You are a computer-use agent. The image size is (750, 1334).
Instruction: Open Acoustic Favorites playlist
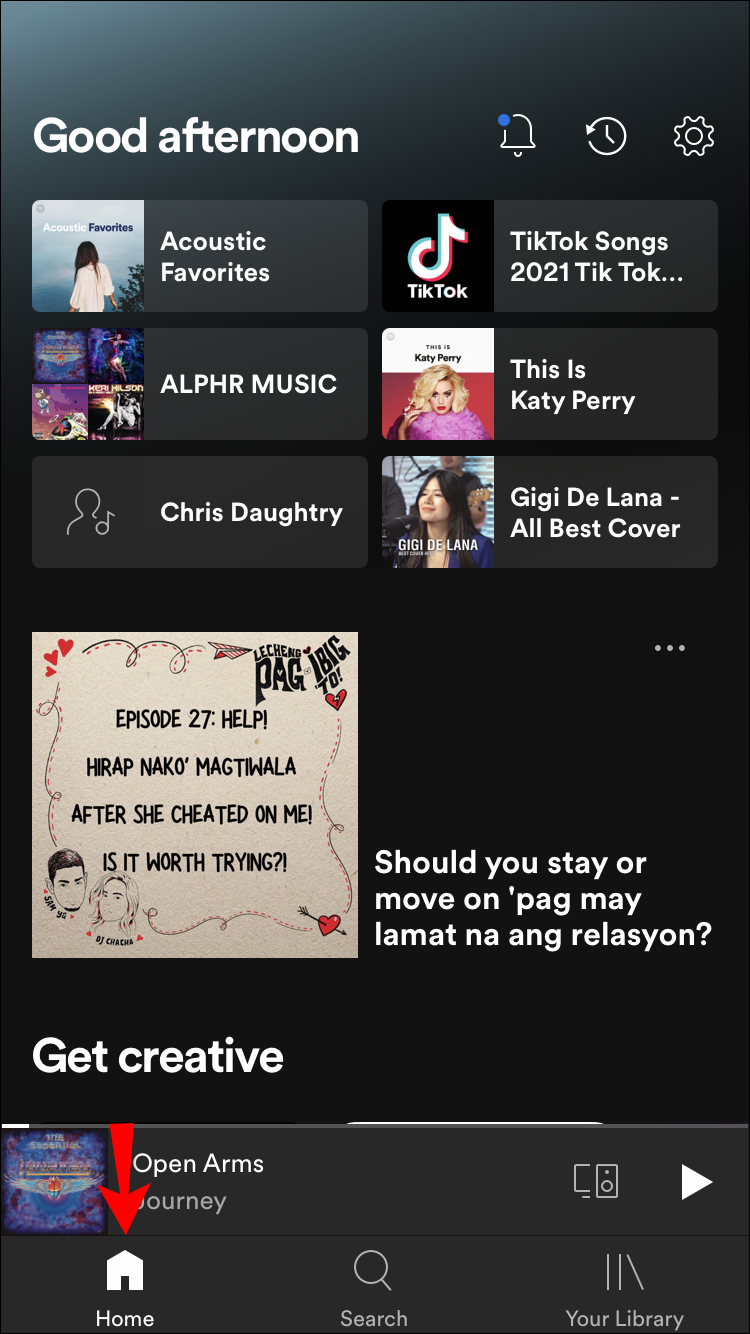pyautogui.click(x=200, y=256)
